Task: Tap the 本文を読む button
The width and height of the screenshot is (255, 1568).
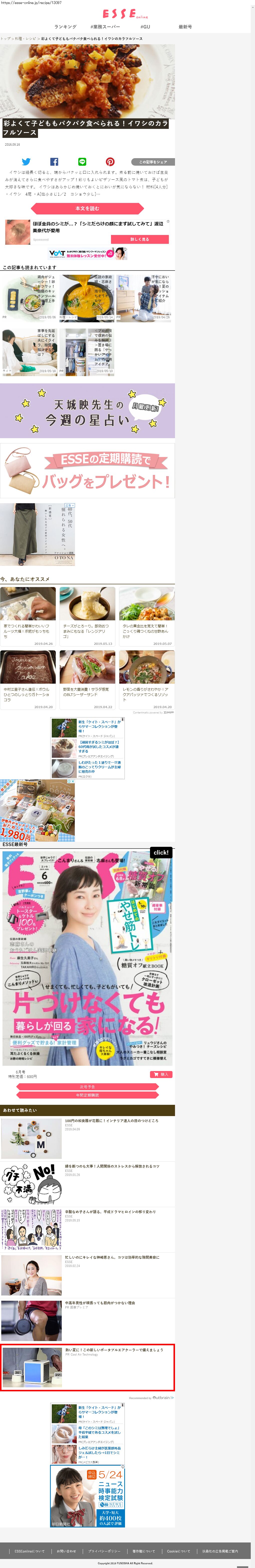Action: click(87, 208)
